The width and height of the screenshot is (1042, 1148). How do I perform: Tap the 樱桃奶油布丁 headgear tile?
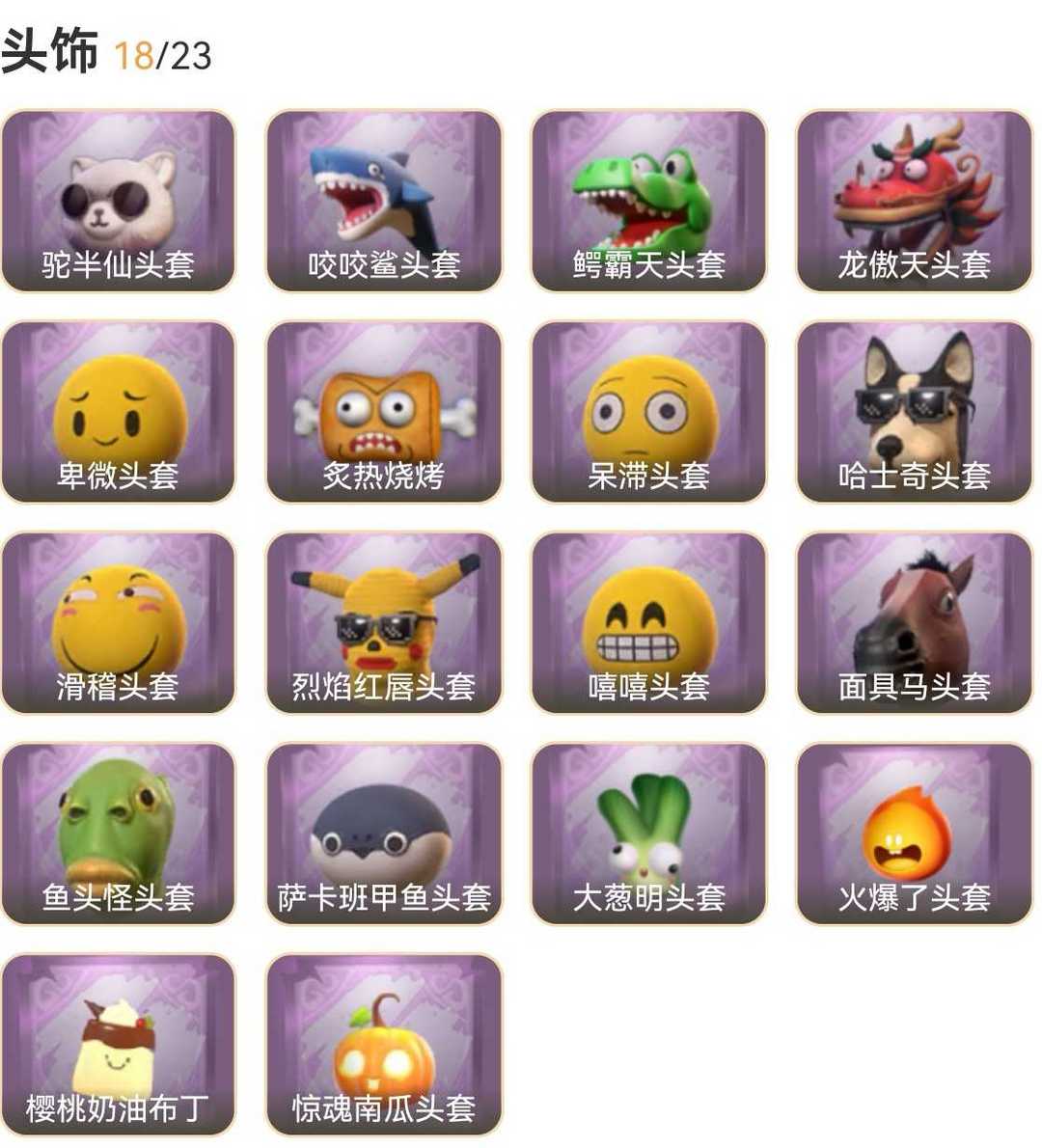pyautogui.click(x=118, y=1046)
